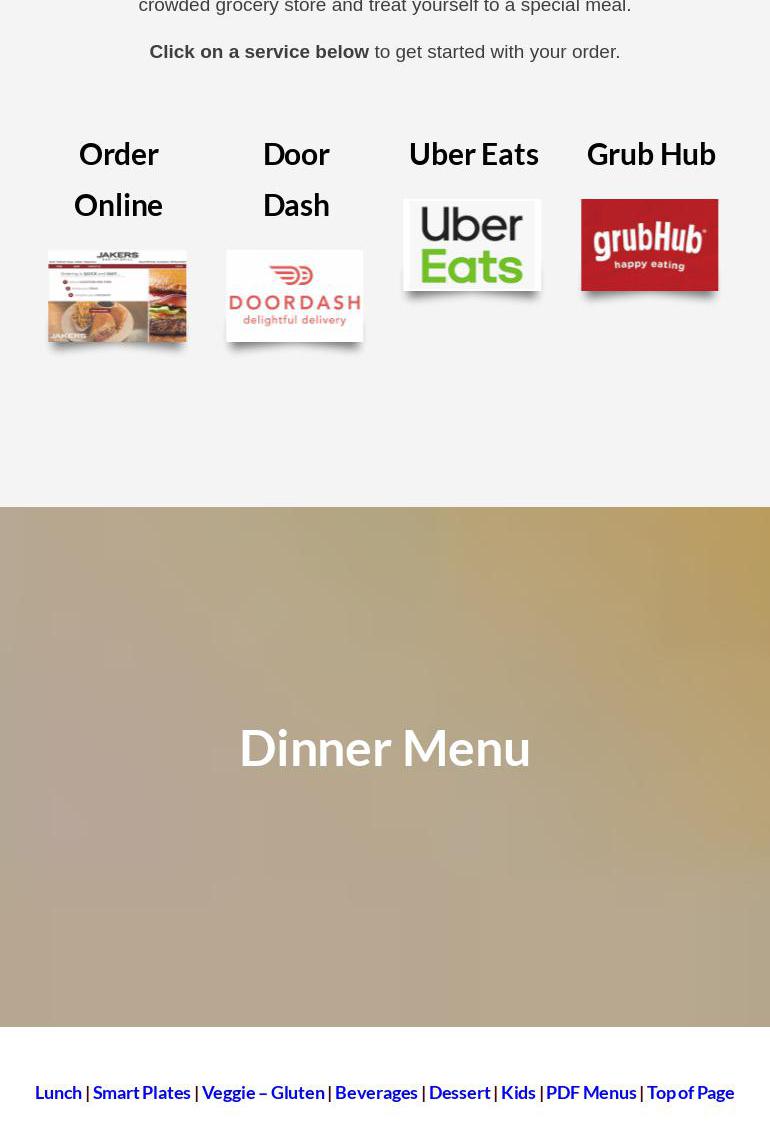Return using the Top of Page link

point(690,1092)
